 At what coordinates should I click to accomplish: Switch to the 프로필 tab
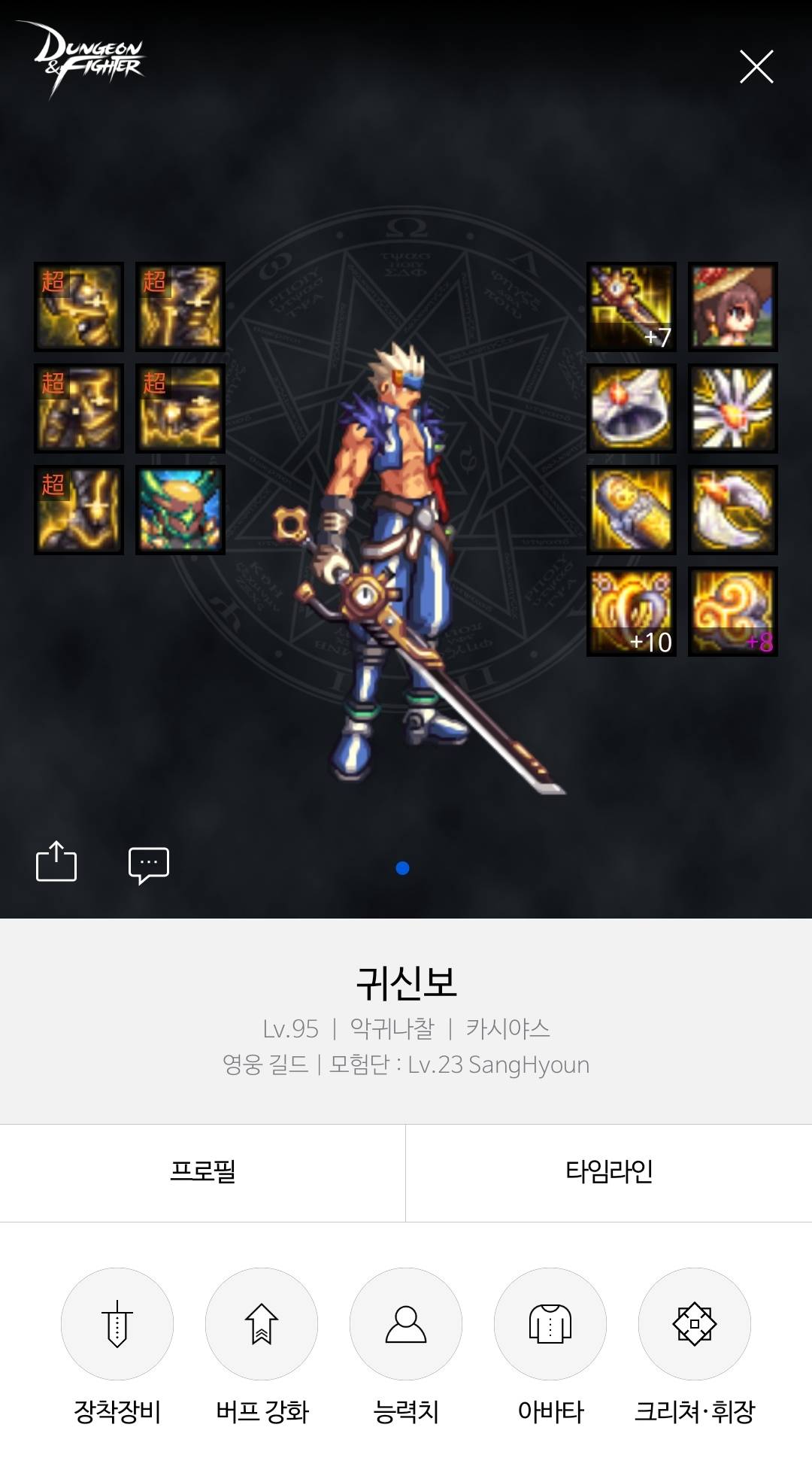click(x=202, y=1172)
